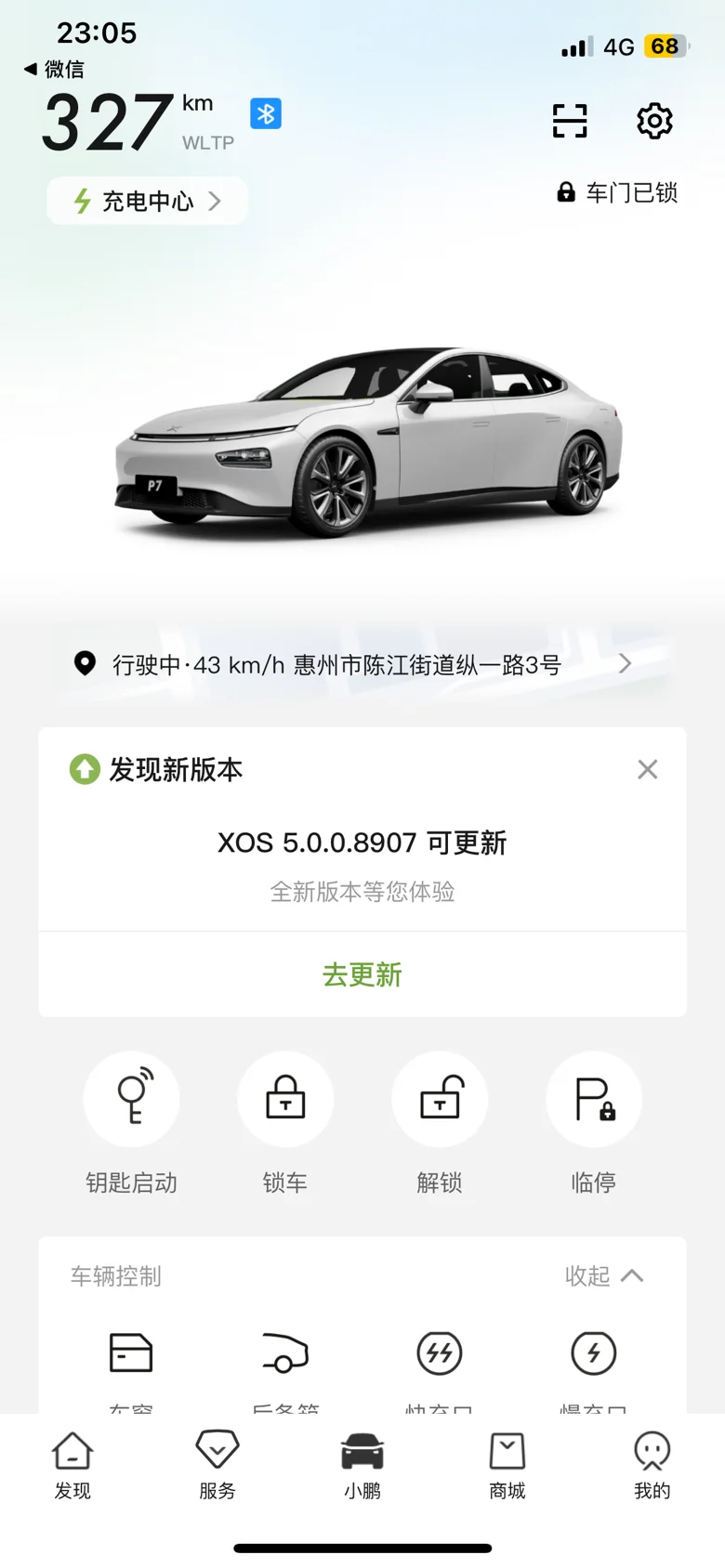This screenshot has height=1568, width=725.
Task: Open the slow charging port icon
Action: pos(594,1353)
